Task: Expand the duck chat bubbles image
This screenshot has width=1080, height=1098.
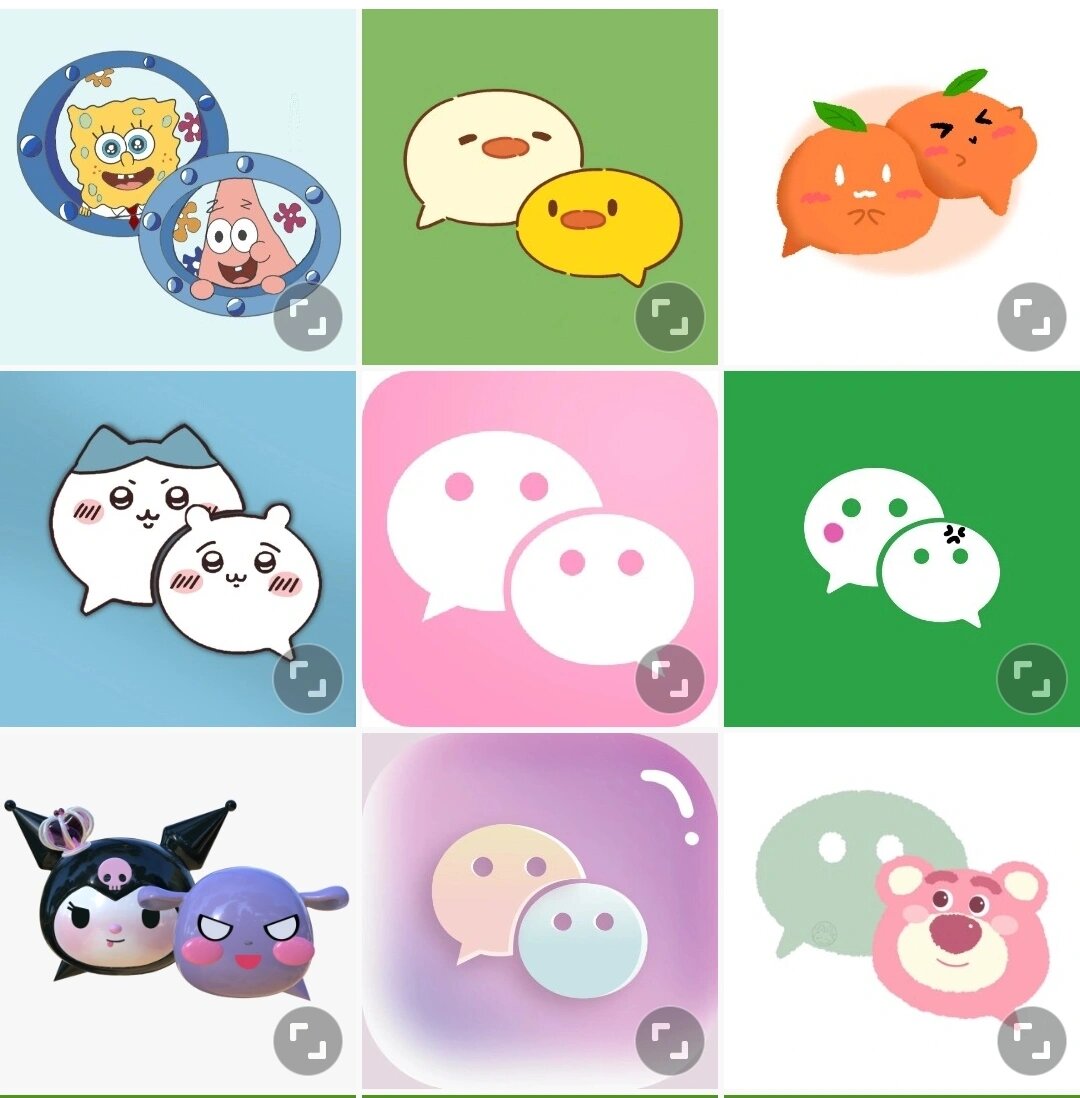Action: click(x=670, y=317)
